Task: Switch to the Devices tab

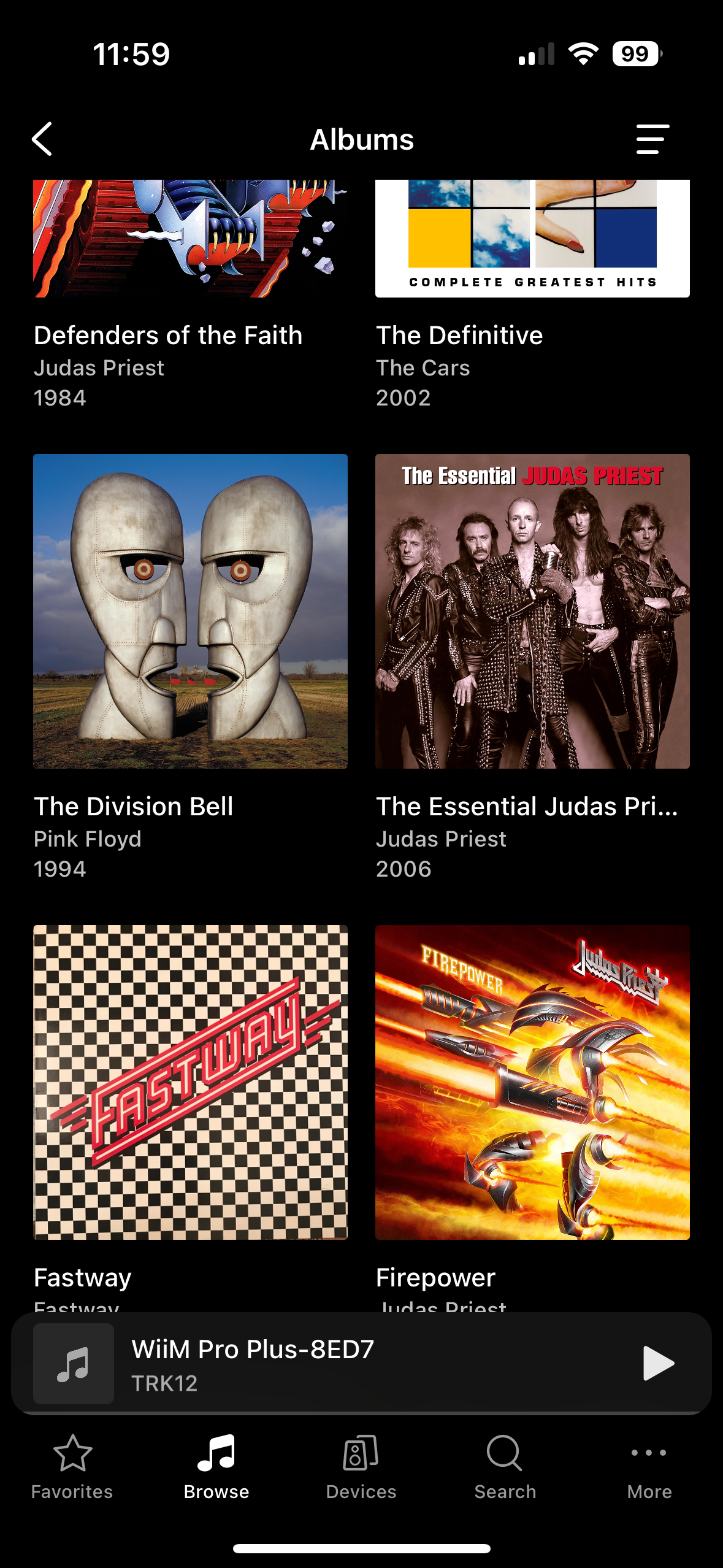Action: (x=361, y=1467)
